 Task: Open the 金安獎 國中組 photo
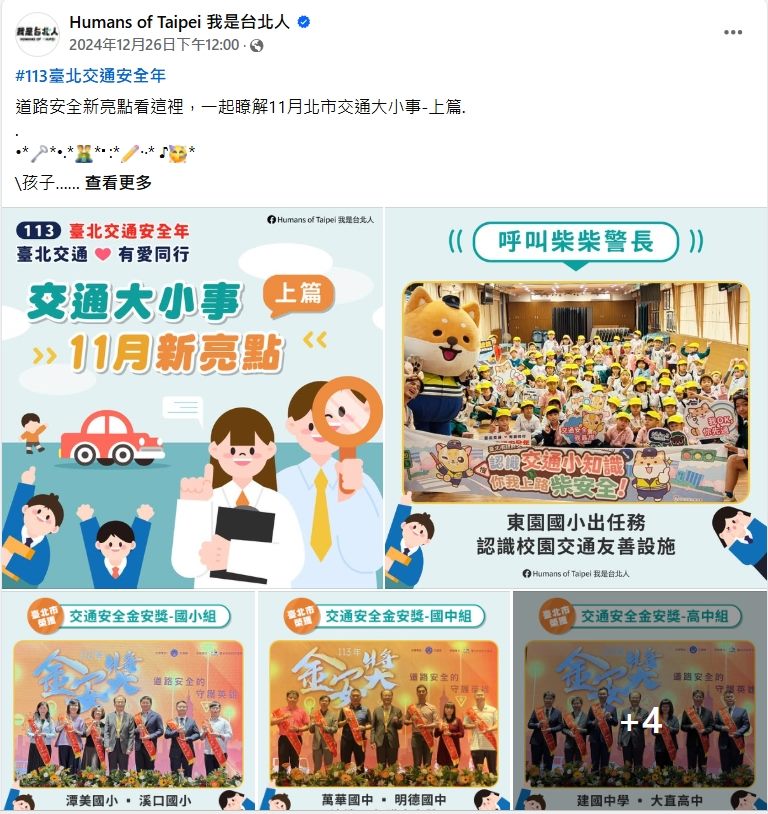tap(384, 700)
